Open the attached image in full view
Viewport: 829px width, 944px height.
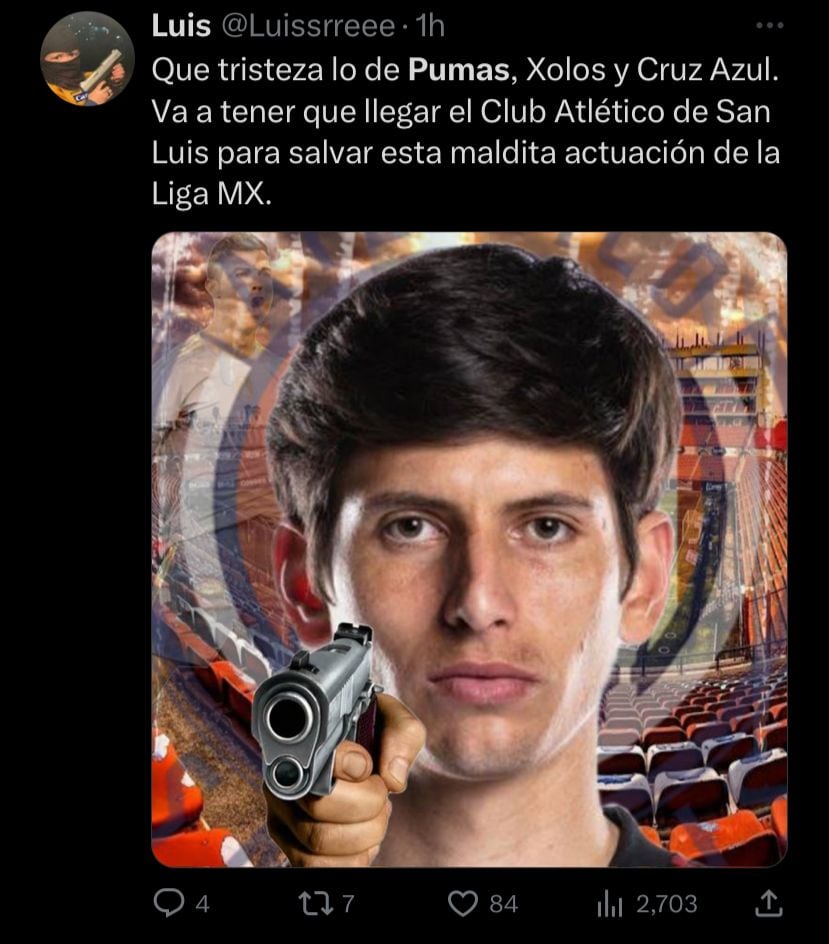[x=469, y=549]
